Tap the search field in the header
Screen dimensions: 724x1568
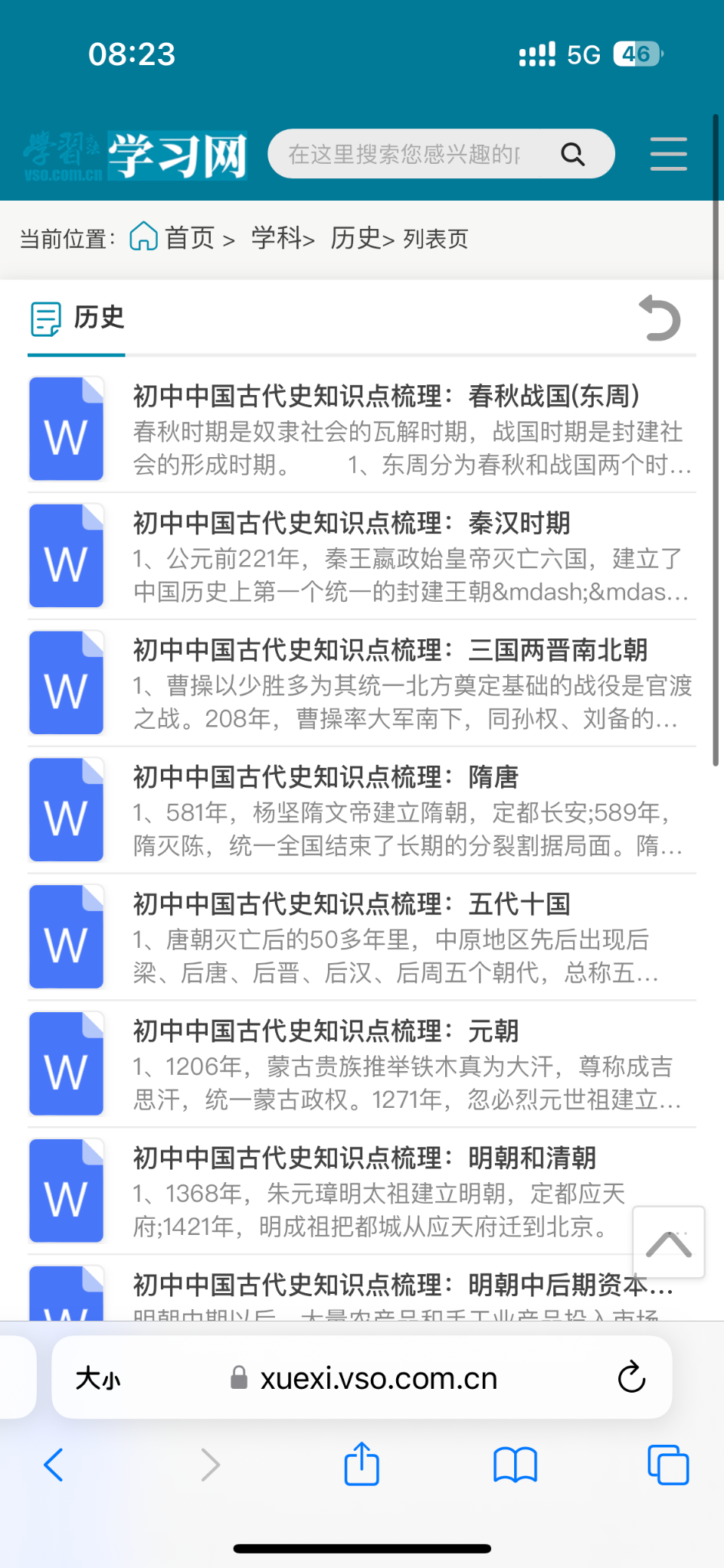pos(406,155)
